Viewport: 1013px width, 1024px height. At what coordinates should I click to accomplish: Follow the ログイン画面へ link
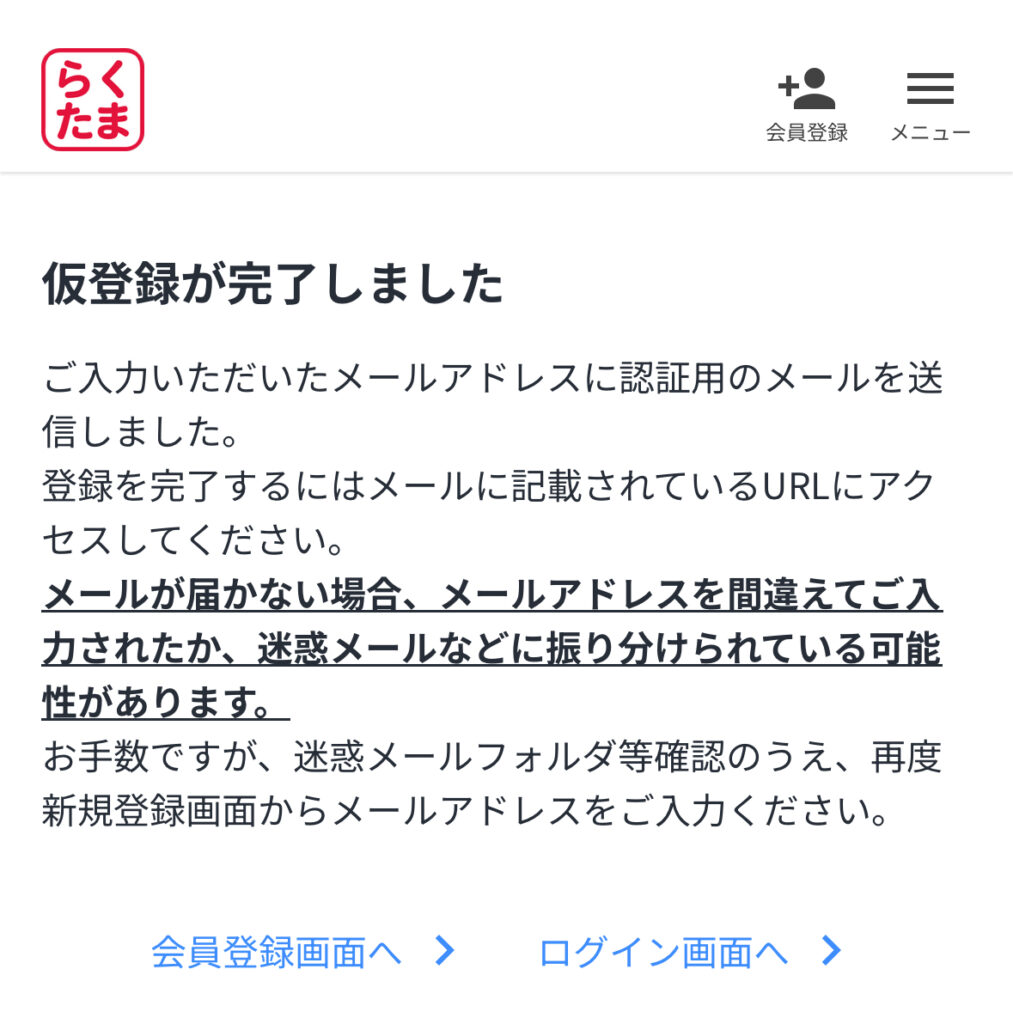point(690,952)
